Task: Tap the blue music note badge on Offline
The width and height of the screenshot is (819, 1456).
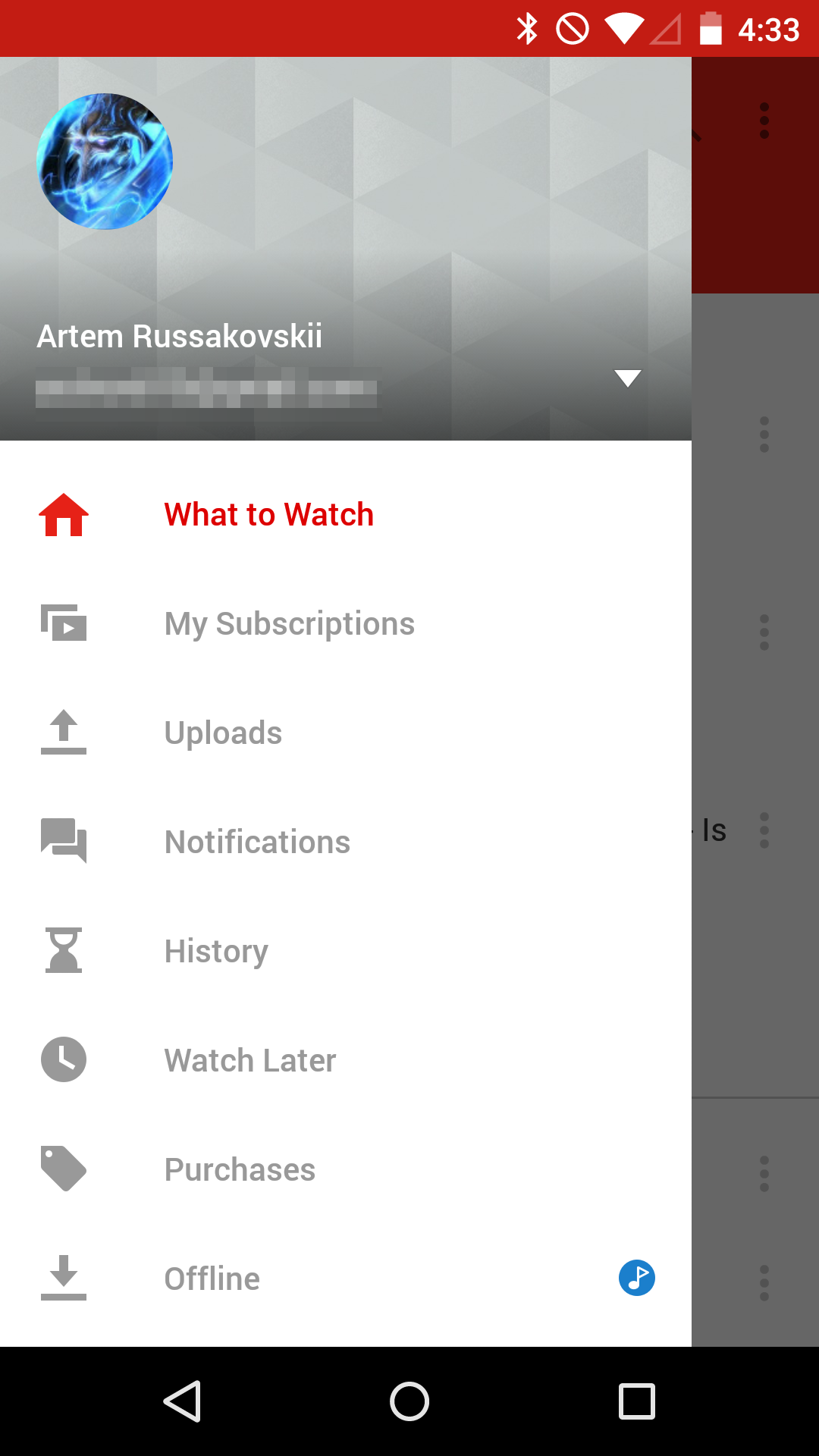Action: pos(636,1279)
